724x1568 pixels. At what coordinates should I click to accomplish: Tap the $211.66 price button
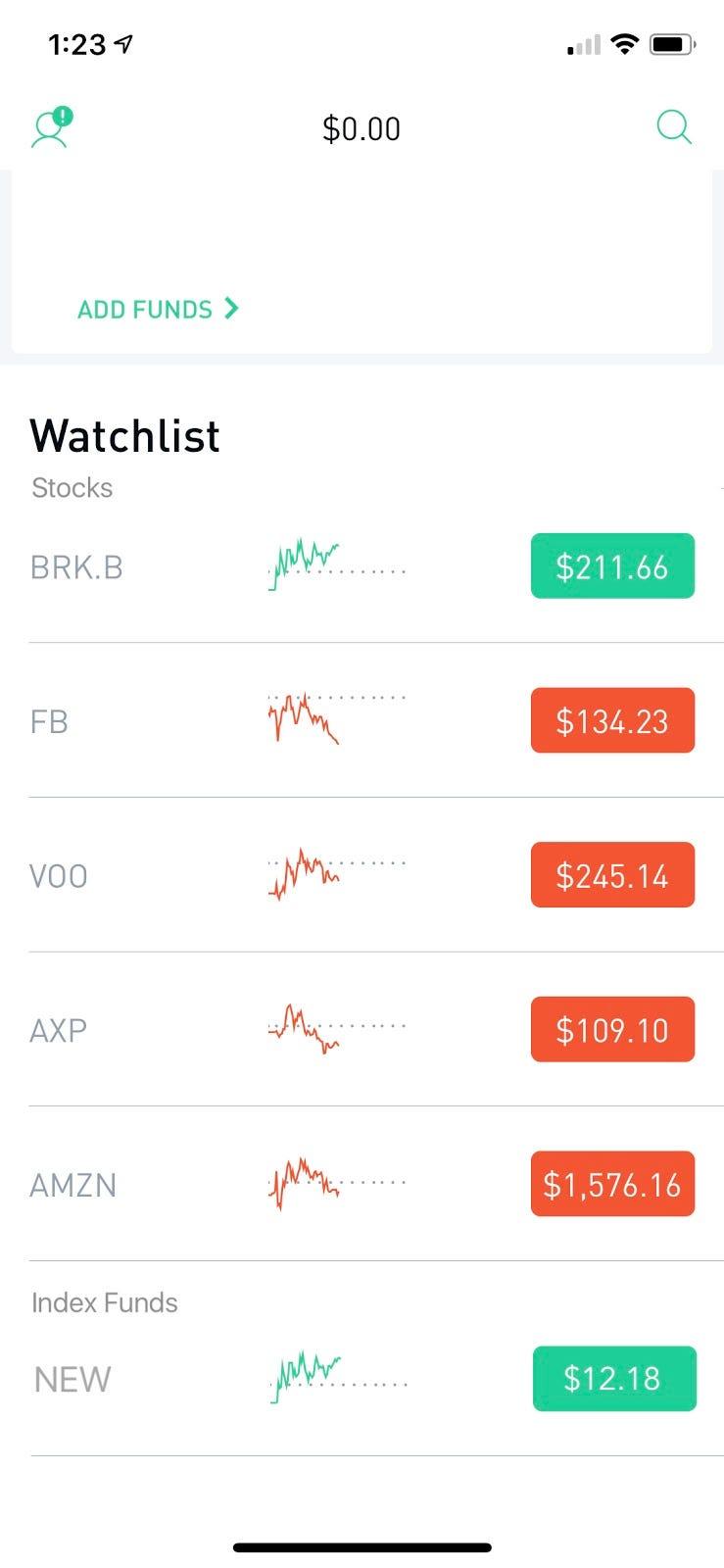point(612,566)
